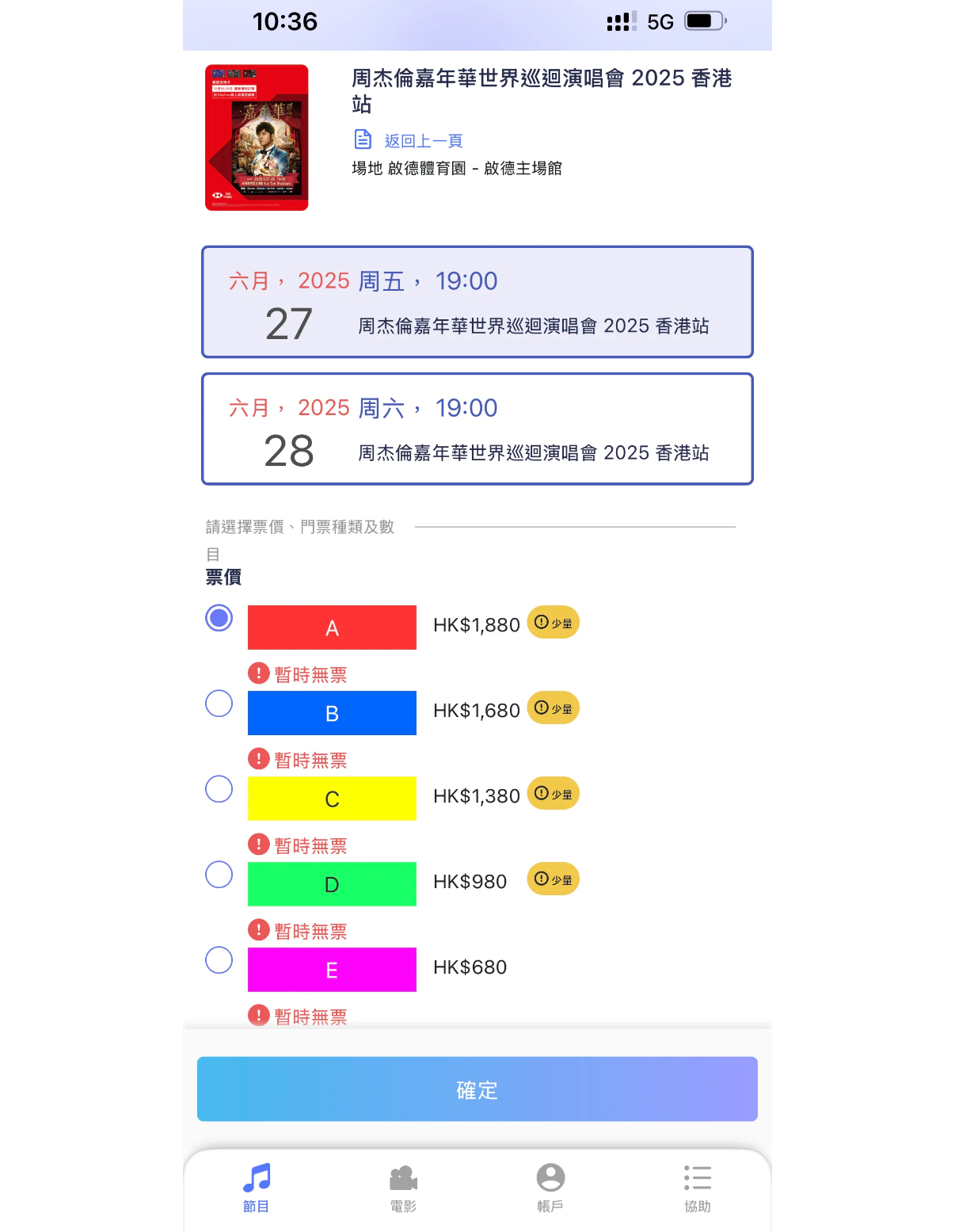The width and height of the screenshot is (955, 1232).
Task: Choose price tier B HK$1,680
Action: tap(219, 704)
